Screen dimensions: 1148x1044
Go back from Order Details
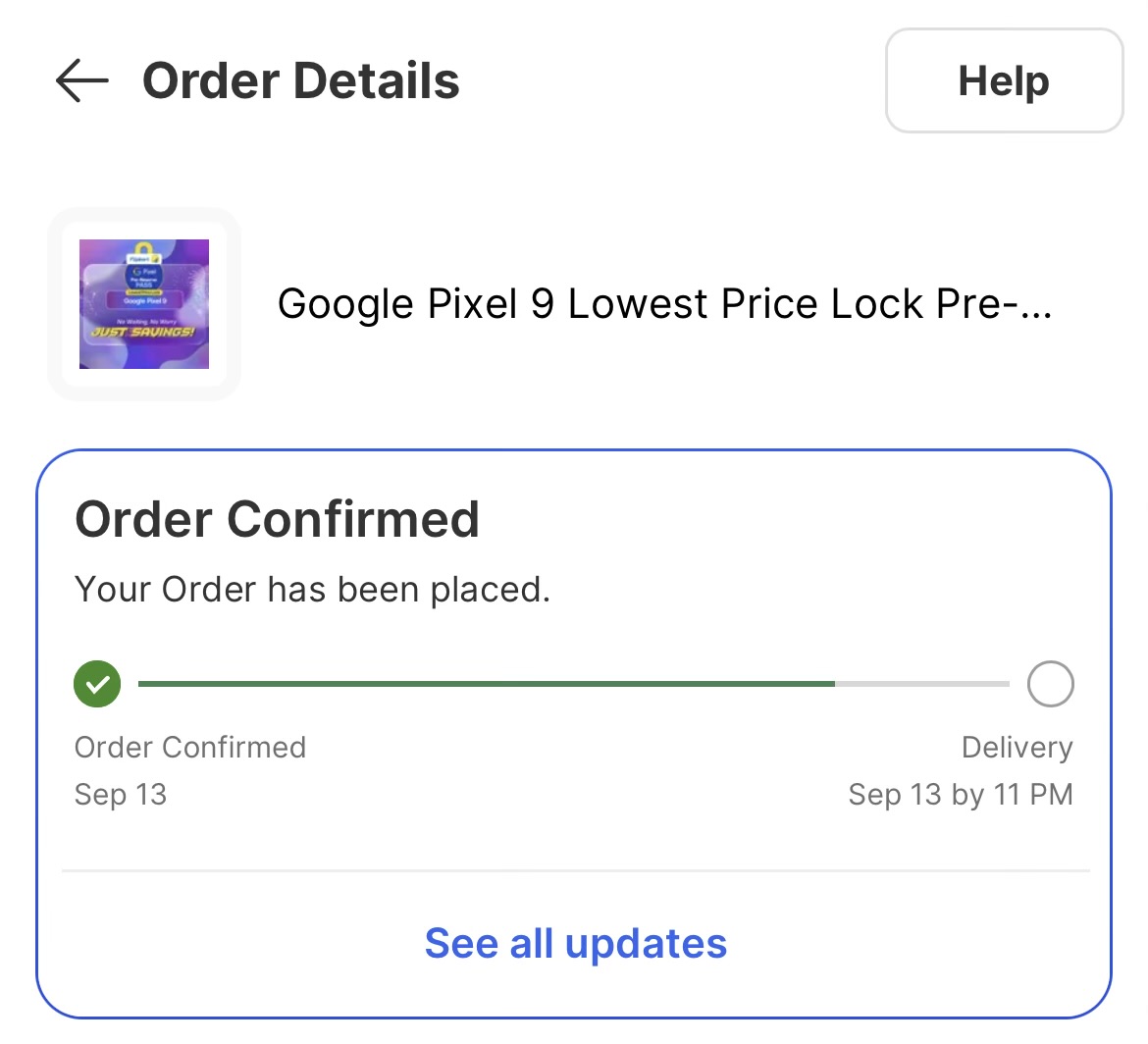81,80
